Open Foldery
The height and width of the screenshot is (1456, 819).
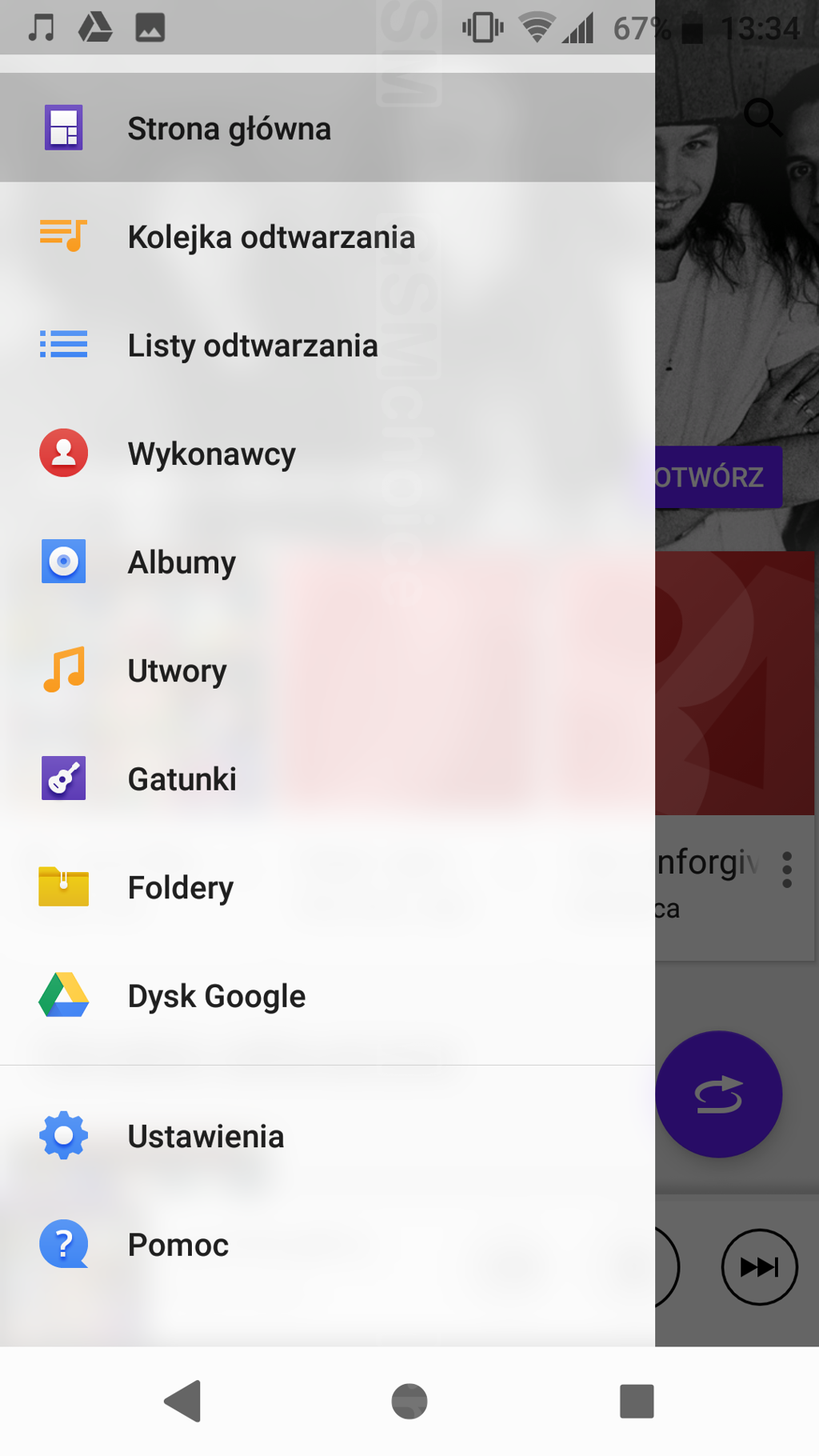click(180, 887)
